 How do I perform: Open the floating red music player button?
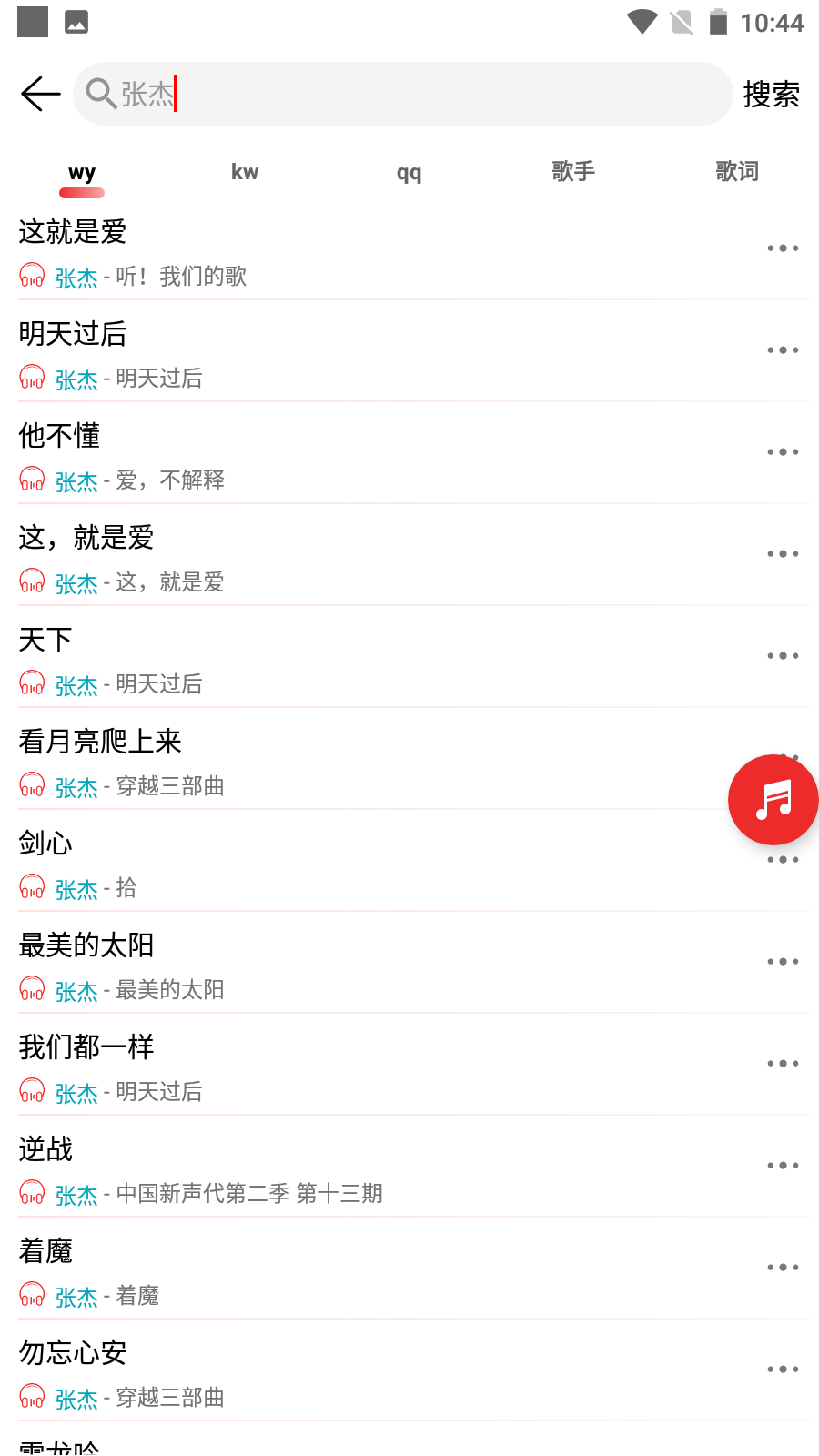[x=773, y=800]
